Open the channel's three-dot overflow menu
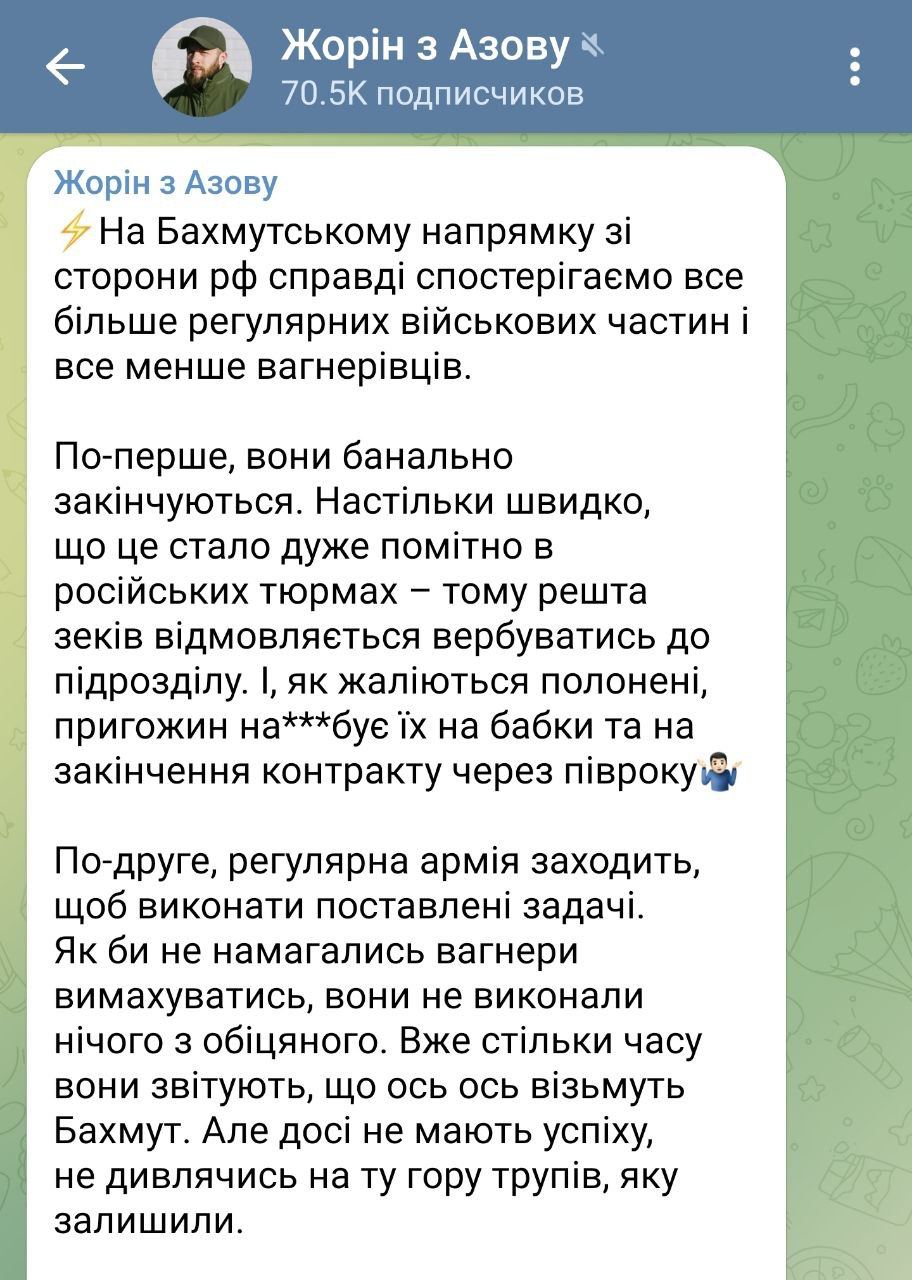Viewport: 912px width, 1280px height. click(x=854, y=66)
